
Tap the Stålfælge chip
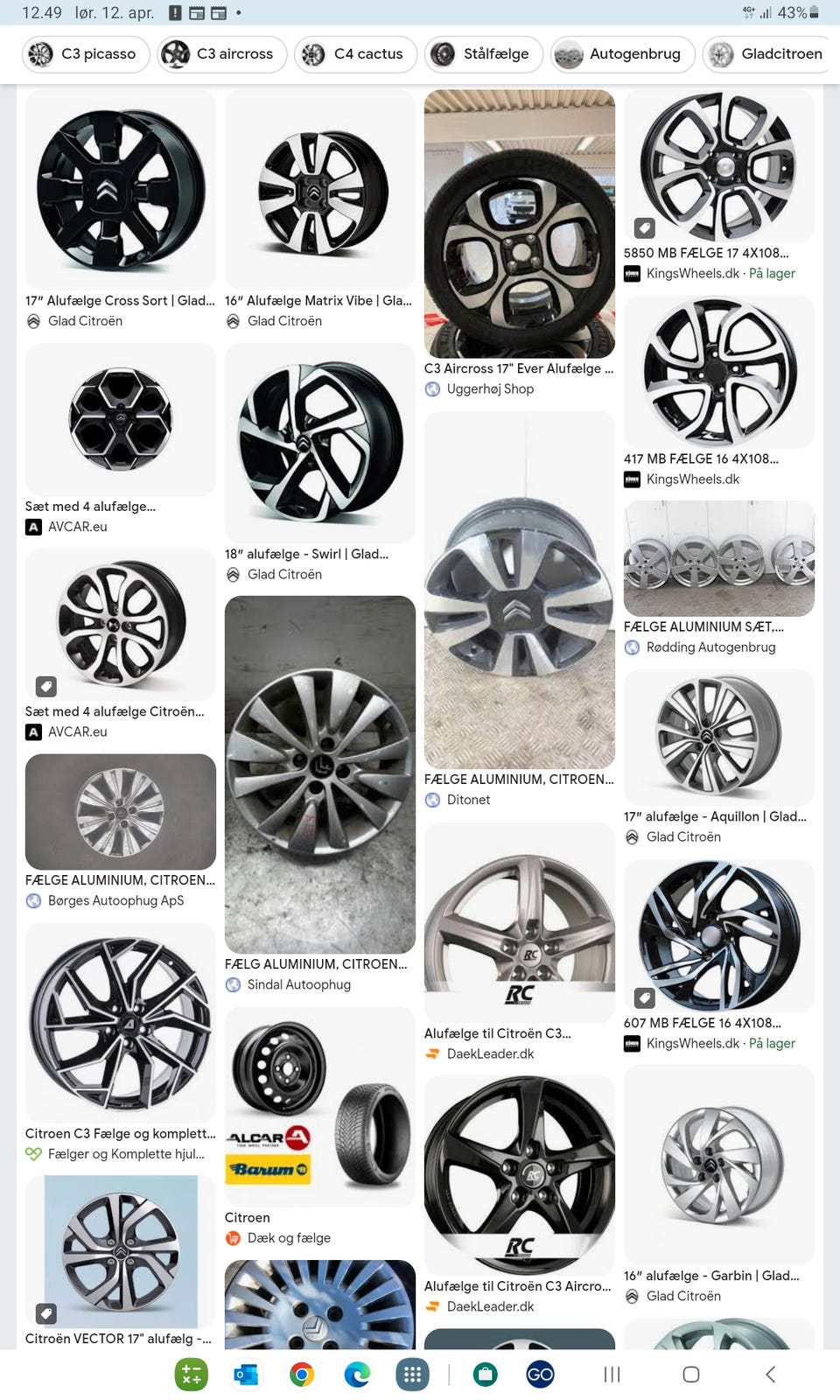click(483, 54)
